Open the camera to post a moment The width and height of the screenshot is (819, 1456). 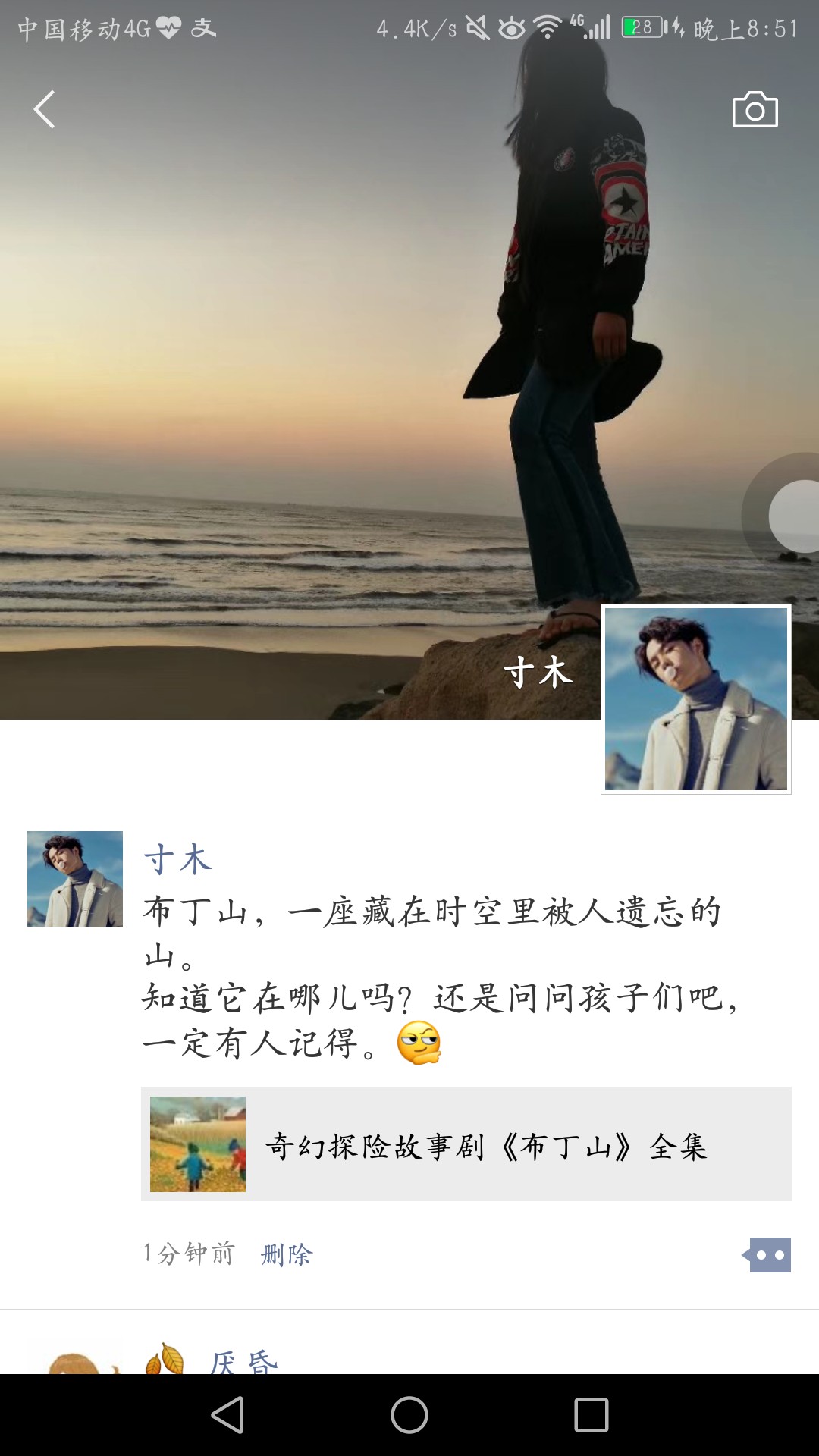coord(755,111)
